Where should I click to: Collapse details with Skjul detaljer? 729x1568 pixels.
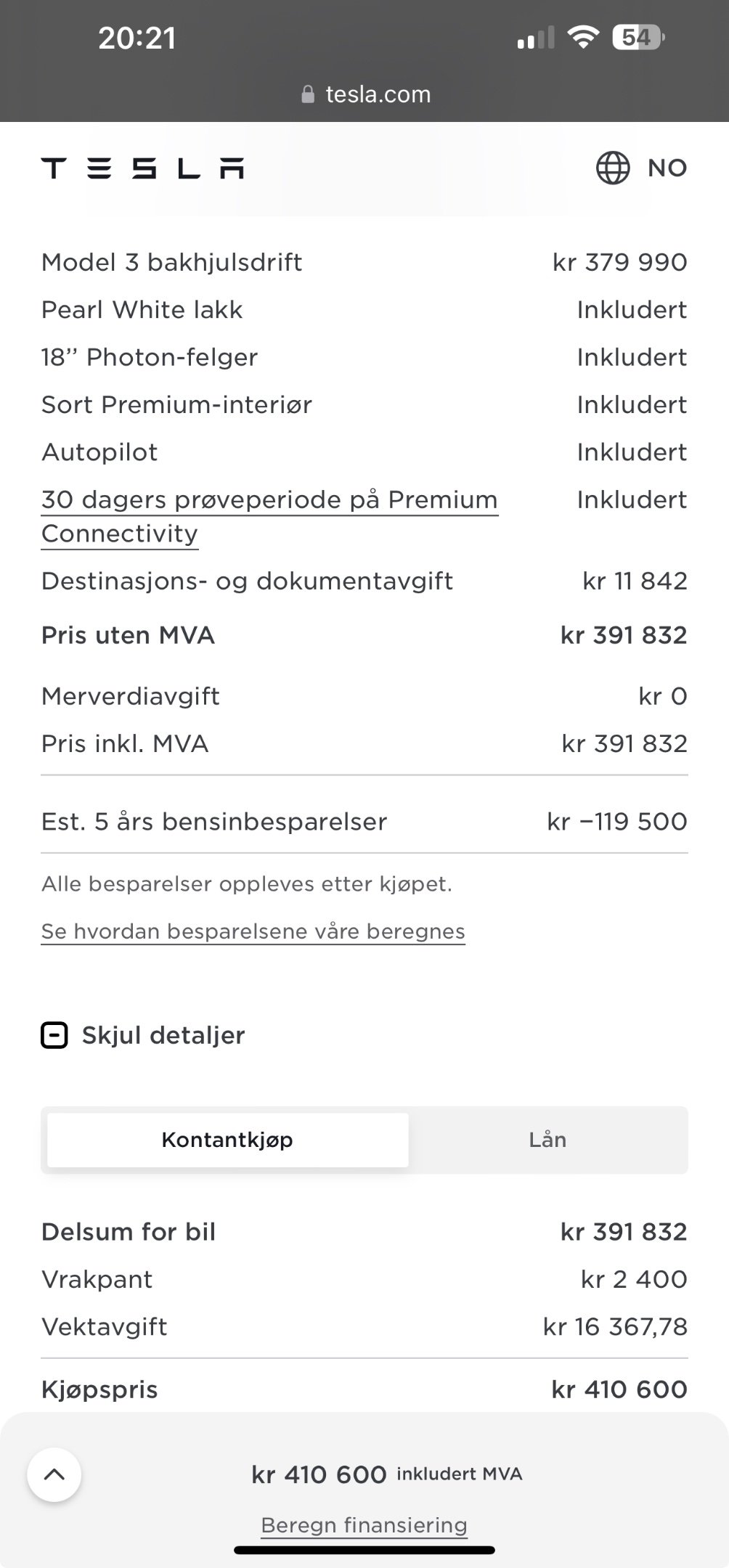coord(143,1035)
